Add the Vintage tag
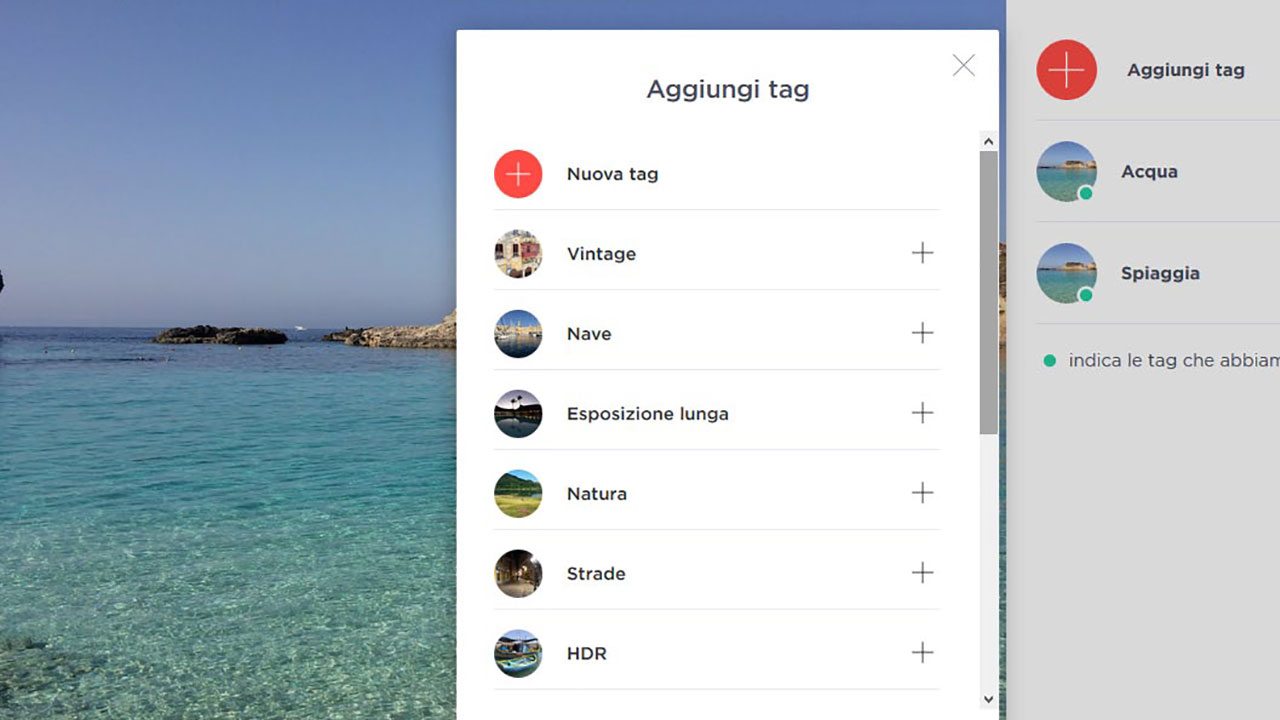Viewport: 1280px width, 720px height. click(x=922, y=253)
